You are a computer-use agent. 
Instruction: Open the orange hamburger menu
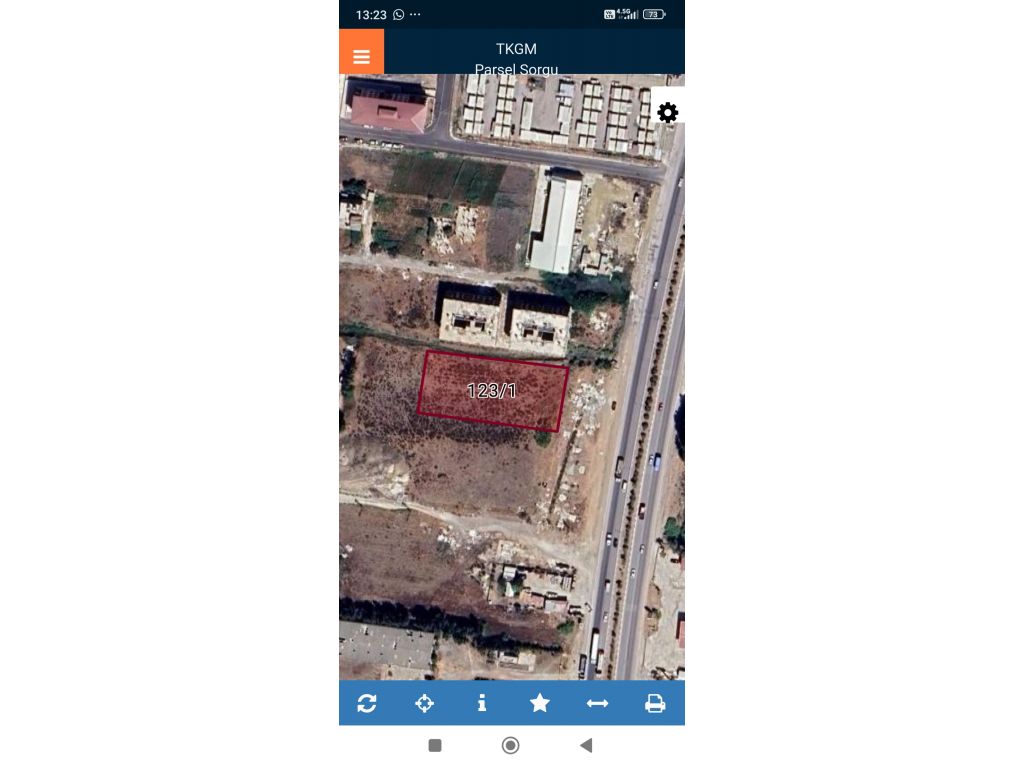[x=361, y=56]
